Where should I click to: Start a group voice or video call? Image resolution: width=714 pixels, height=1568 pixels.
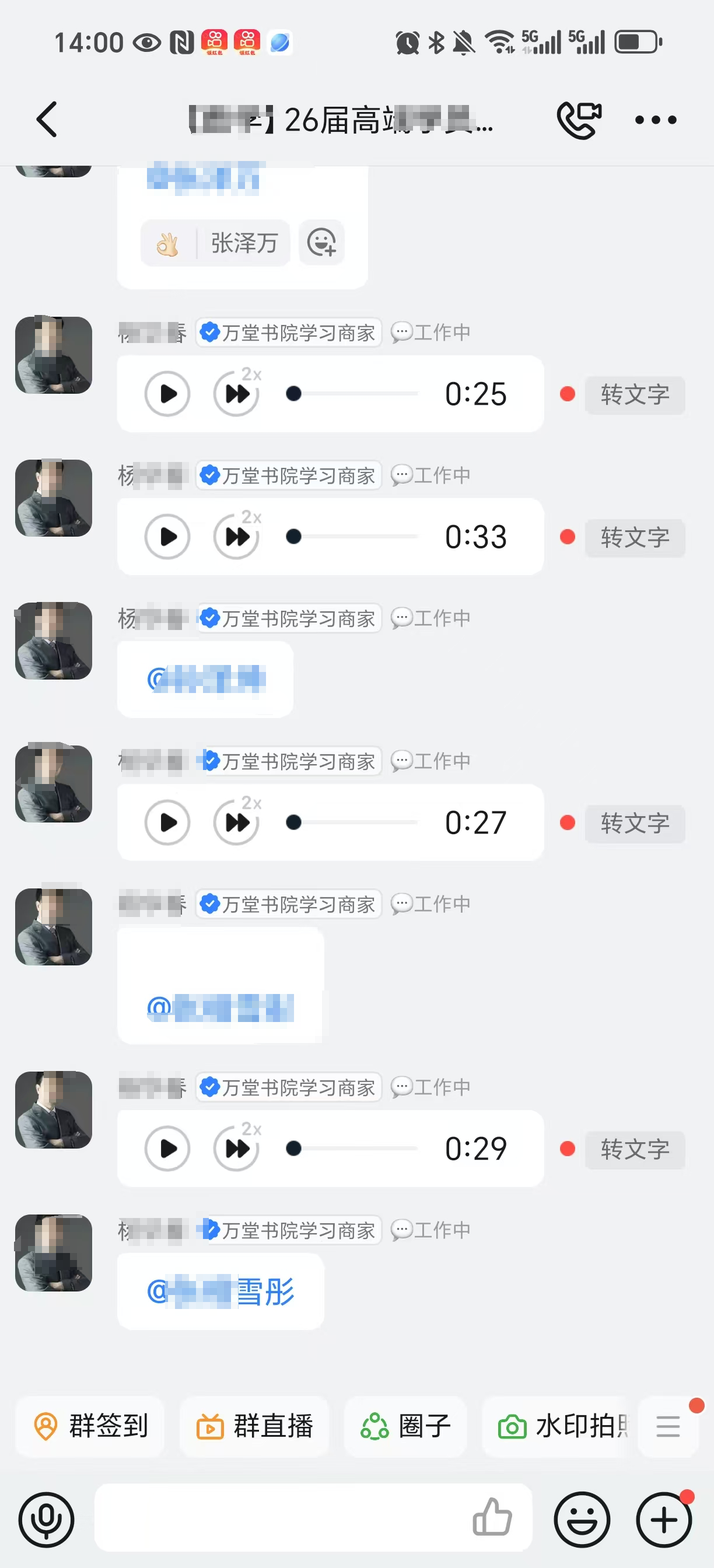point(578,120)
